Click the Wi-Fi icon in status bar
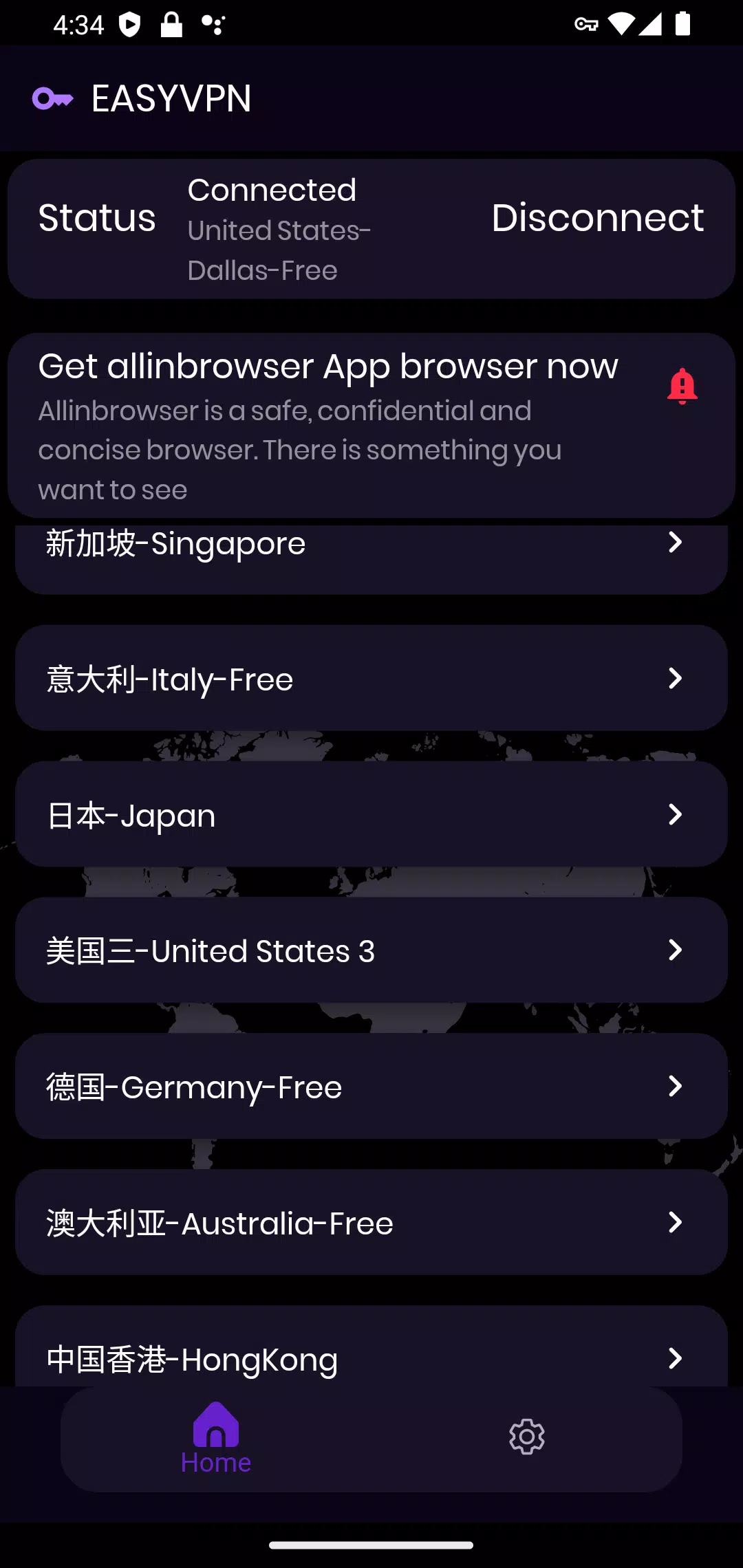The image size is (743, 1568). coord(623,23)
